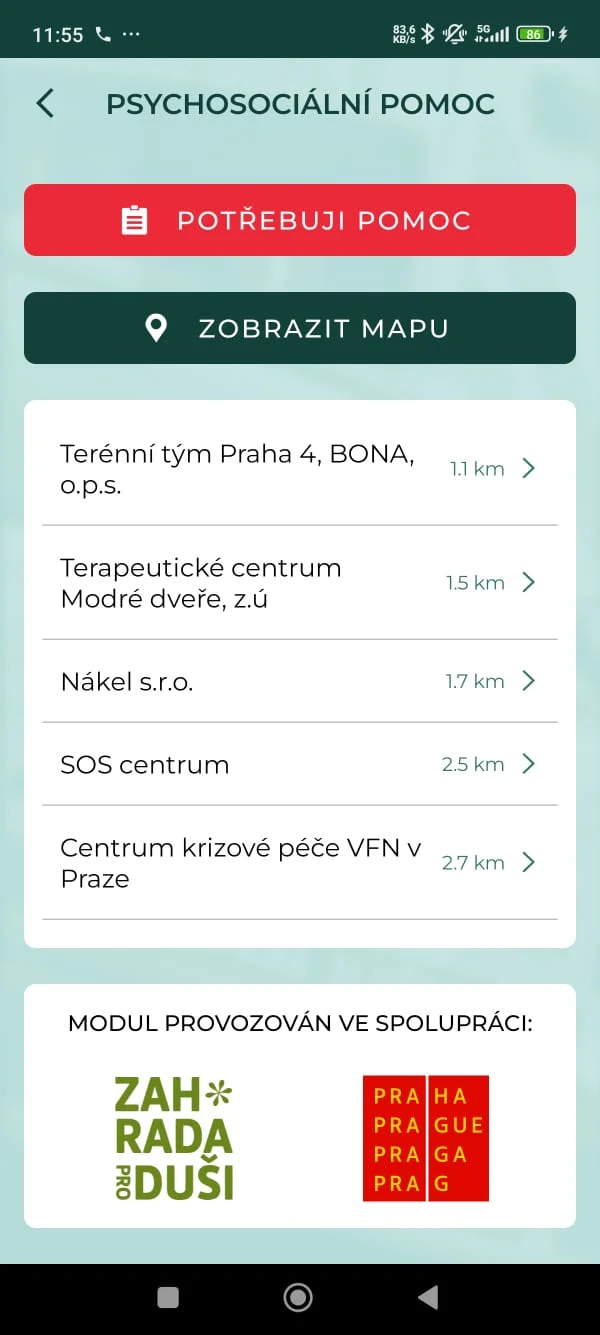The image size is (600, 1335).
Task: Open the map with Zobrazit mapu
Action: coord(300,328)
